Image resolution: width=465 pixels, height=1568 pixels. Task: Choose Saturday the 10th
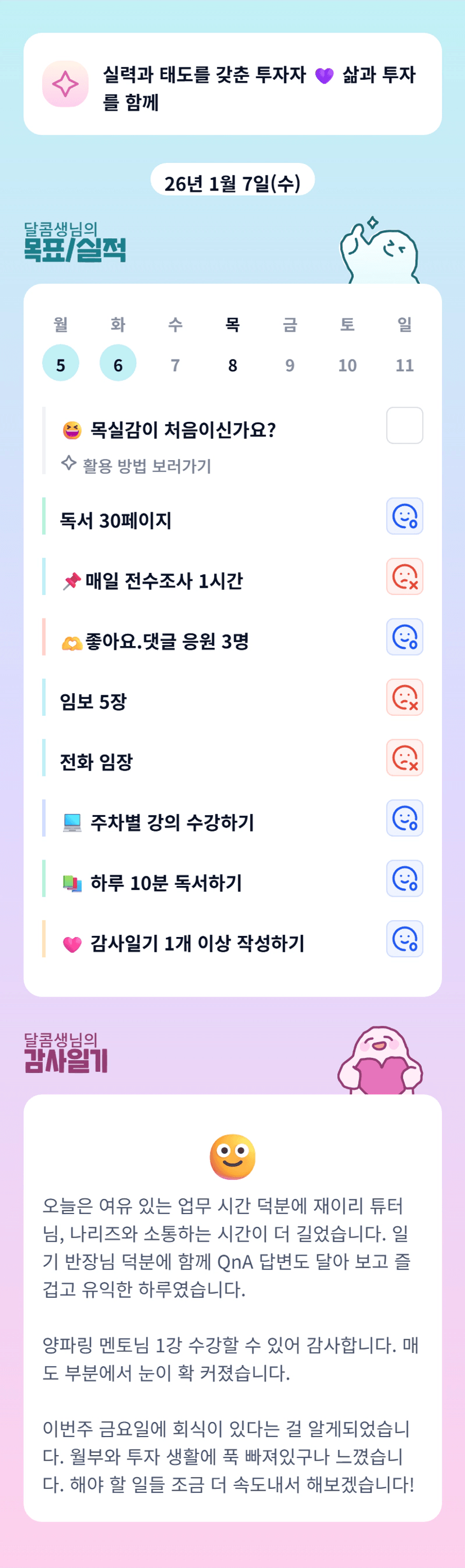[x=347, y=365]
